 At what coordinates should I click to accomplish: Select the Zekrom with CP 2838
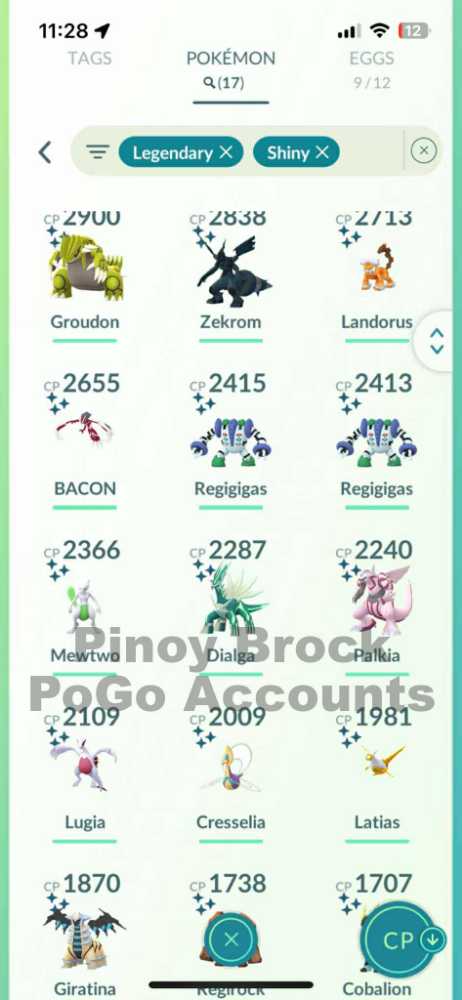(x=231, y=274)
